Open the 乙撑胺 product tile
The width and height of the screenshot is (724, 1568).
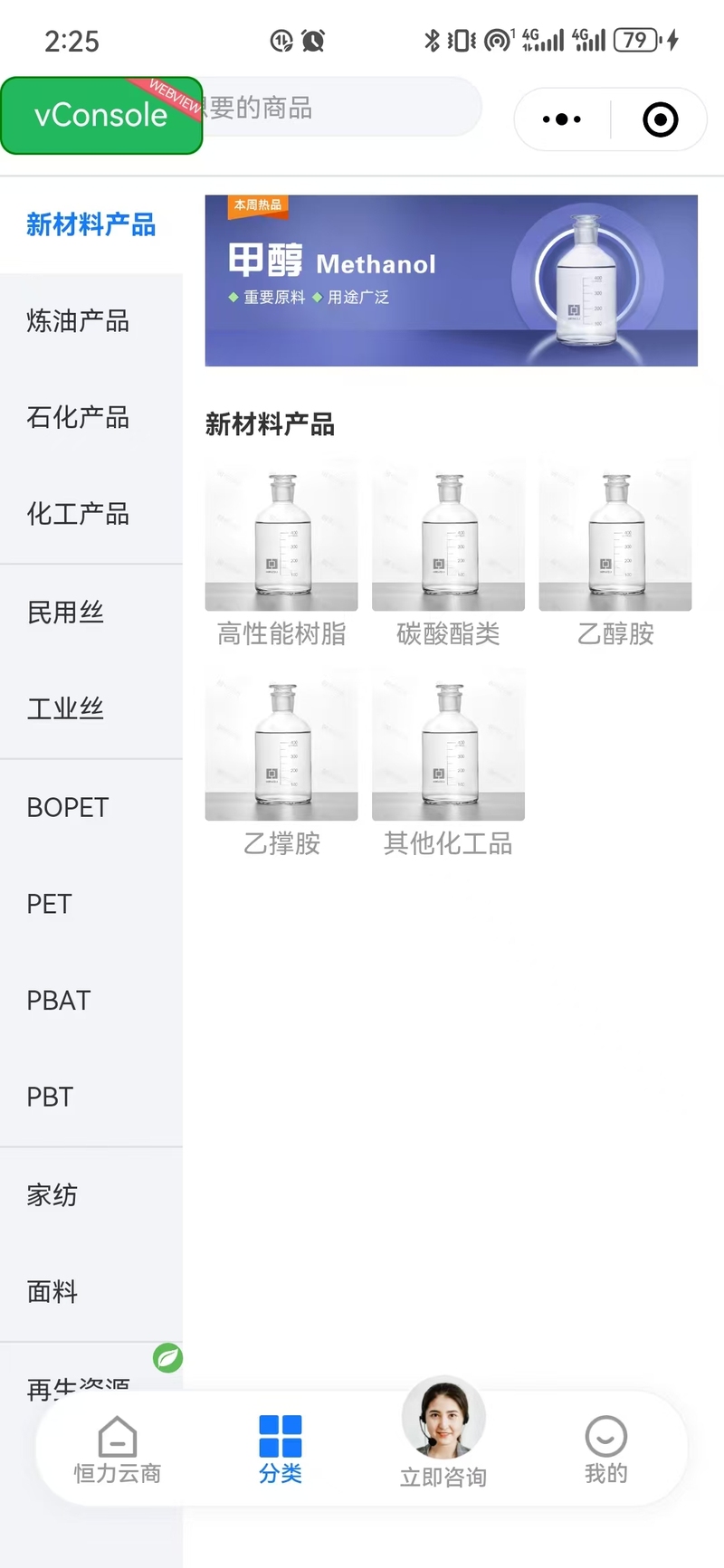281,764
